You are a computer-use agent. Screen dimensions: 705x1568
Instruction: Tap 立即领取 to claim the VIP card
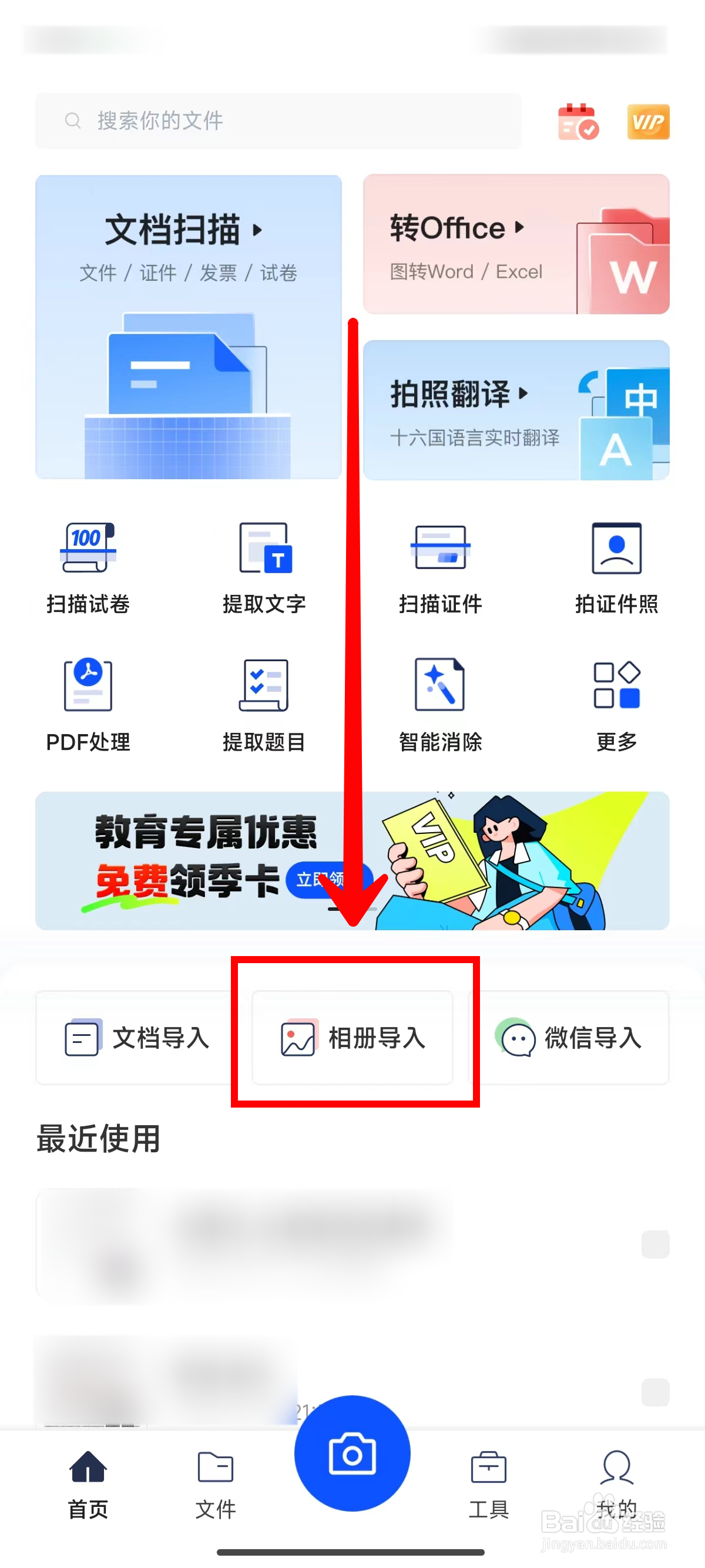pyautogui.click(x=329, y=881)
